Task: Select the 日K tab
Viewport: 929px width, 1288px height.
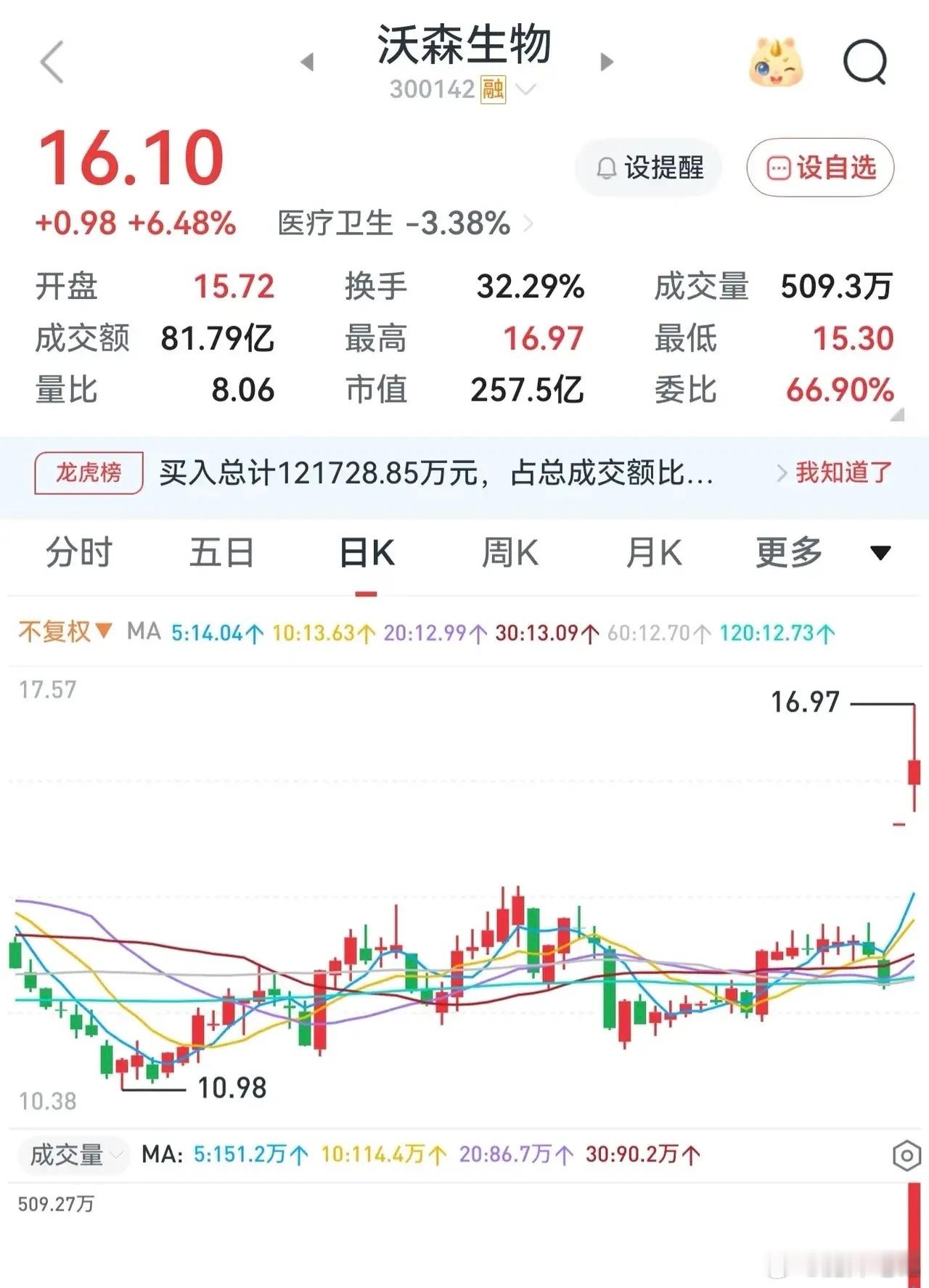Action: click(367, 553)
